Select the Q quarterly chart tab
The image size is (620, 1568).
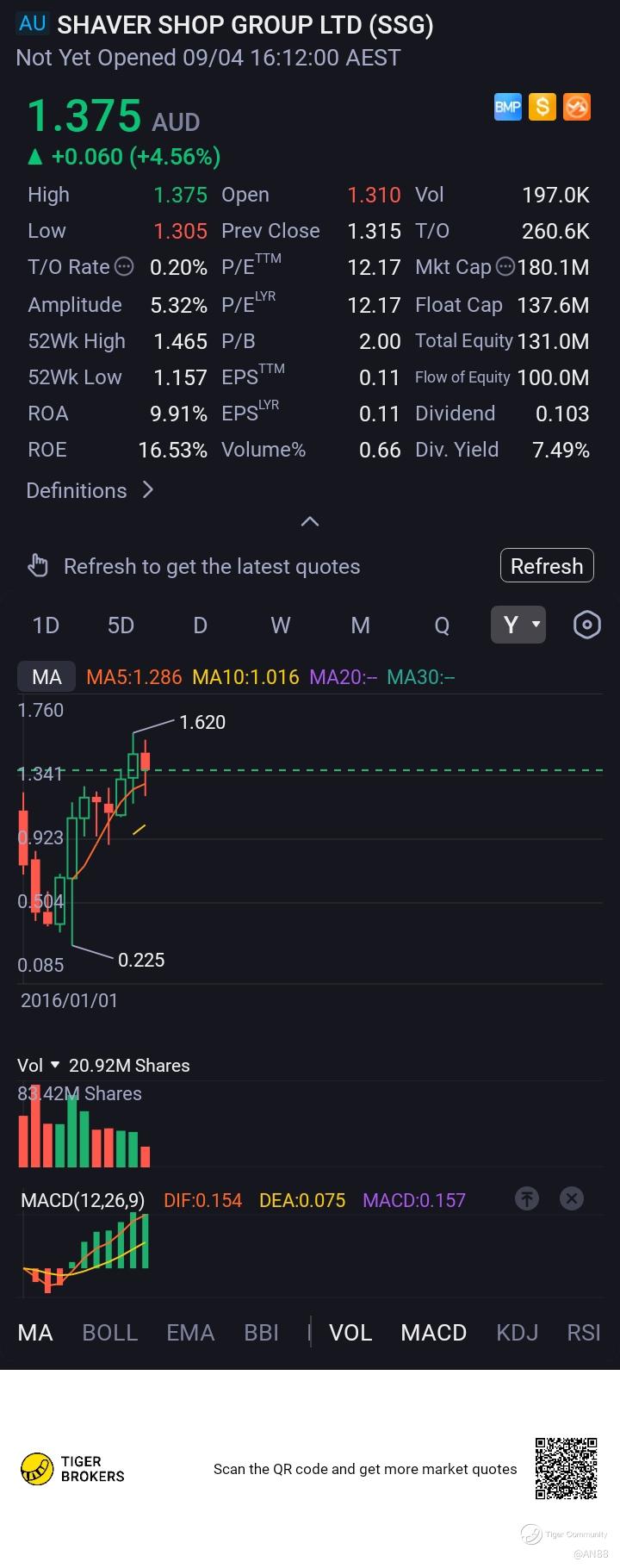(x=442, y=625)
